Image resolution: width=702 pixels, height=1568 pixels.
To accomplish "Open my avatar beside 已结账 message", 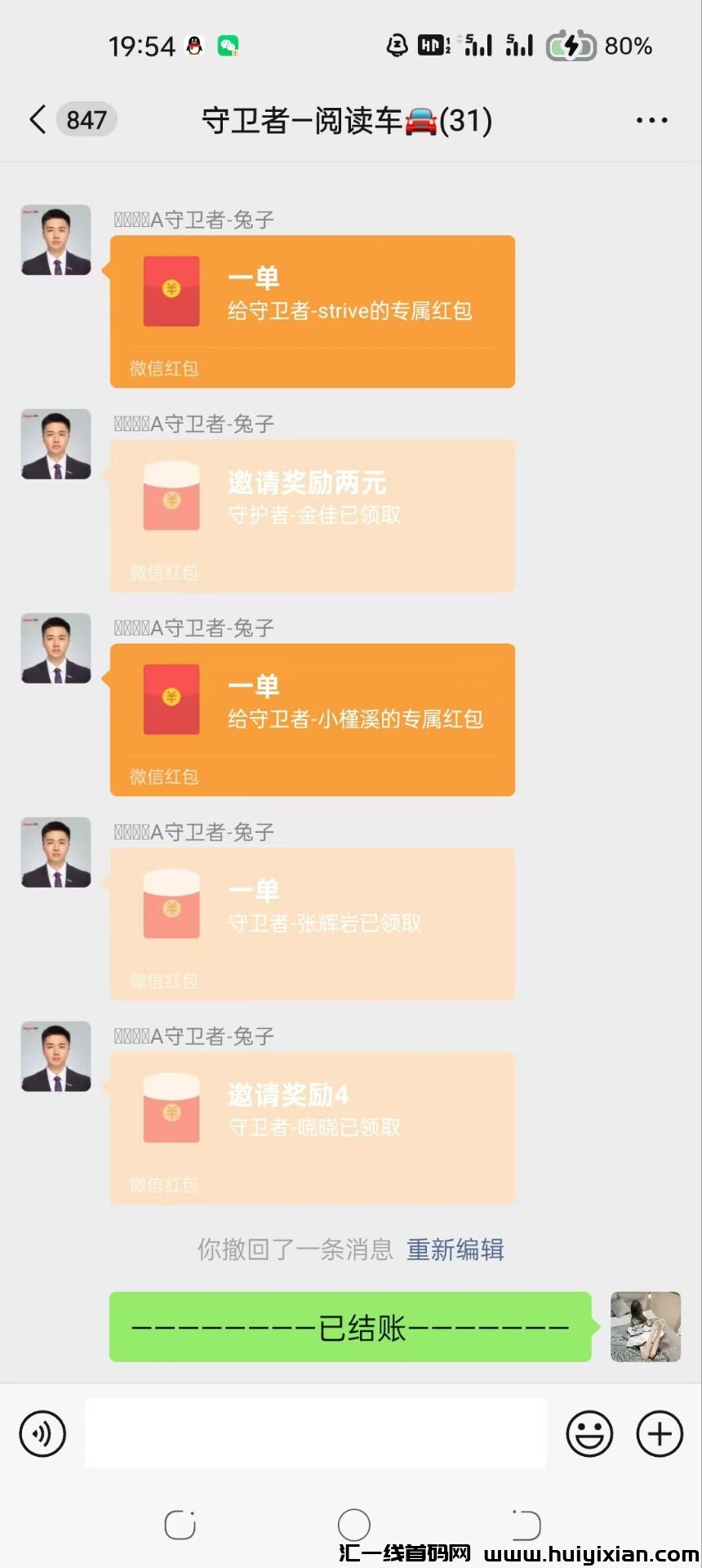I will coord(645,1326).
